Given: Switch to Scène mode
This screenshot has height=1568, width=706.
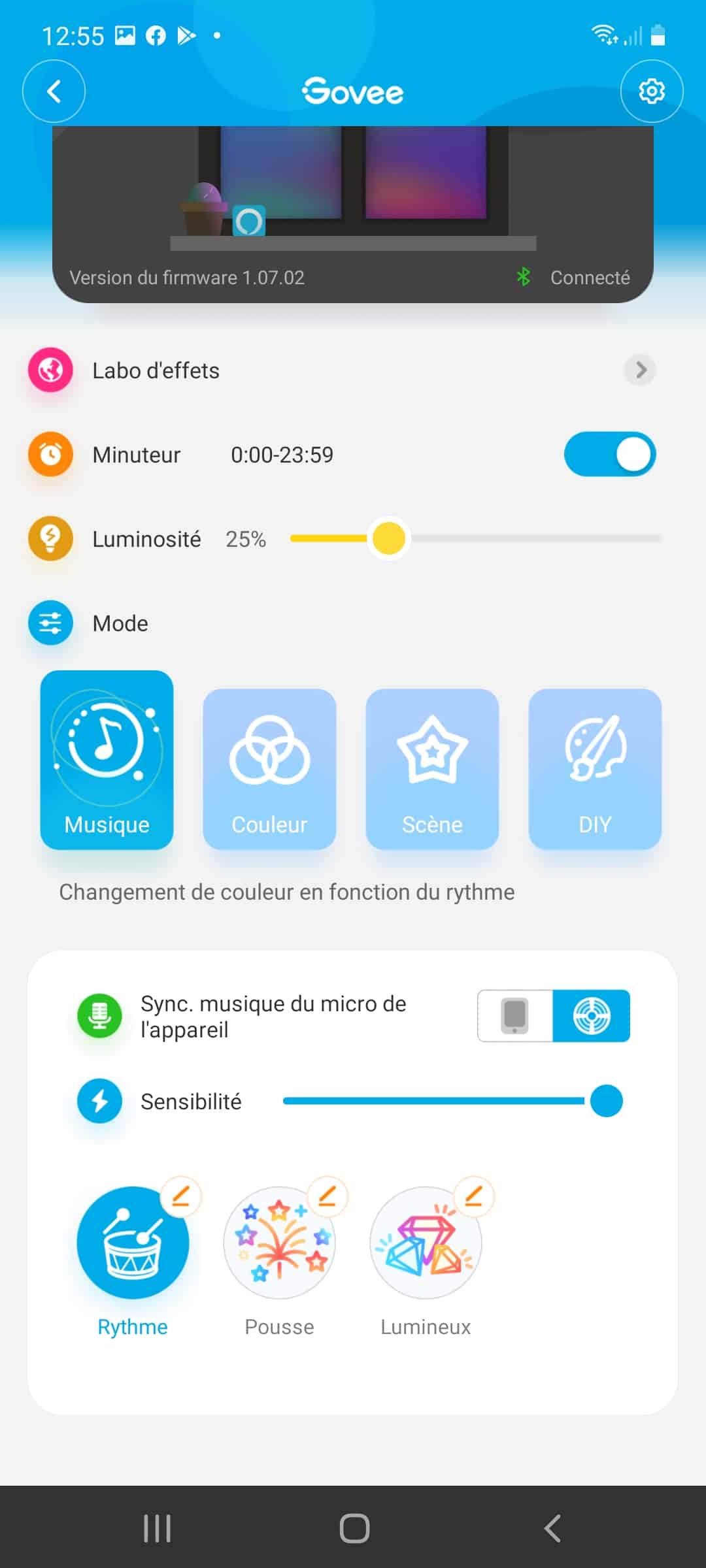Looking at the screenshot, I should [x=432, y=769].
